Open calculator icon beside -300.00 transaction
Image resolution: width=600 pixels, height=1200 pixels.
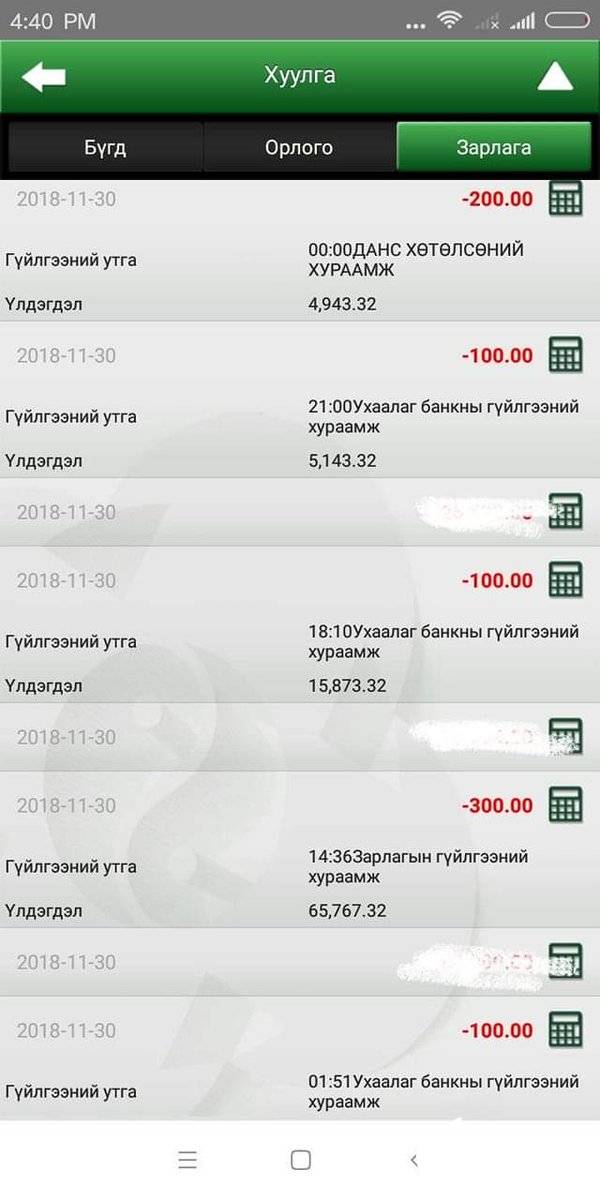click(x=566, y=804)
